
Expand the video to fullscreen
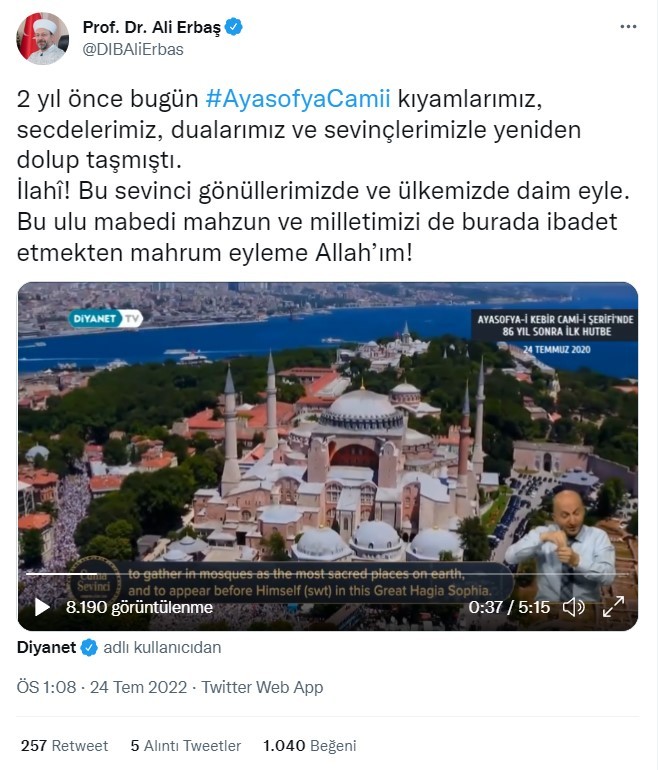point(613,606)
